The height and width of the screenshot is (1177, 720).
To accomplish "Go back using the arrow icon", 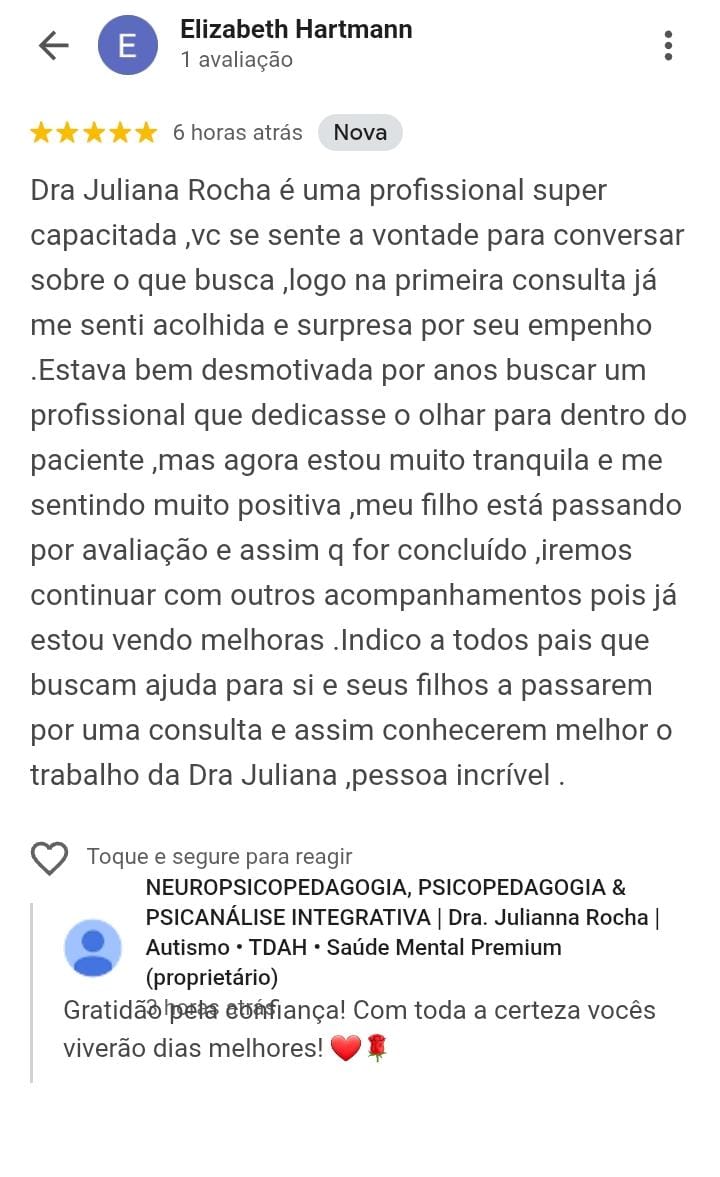I will pyautogui.click(x=53, y=45).
